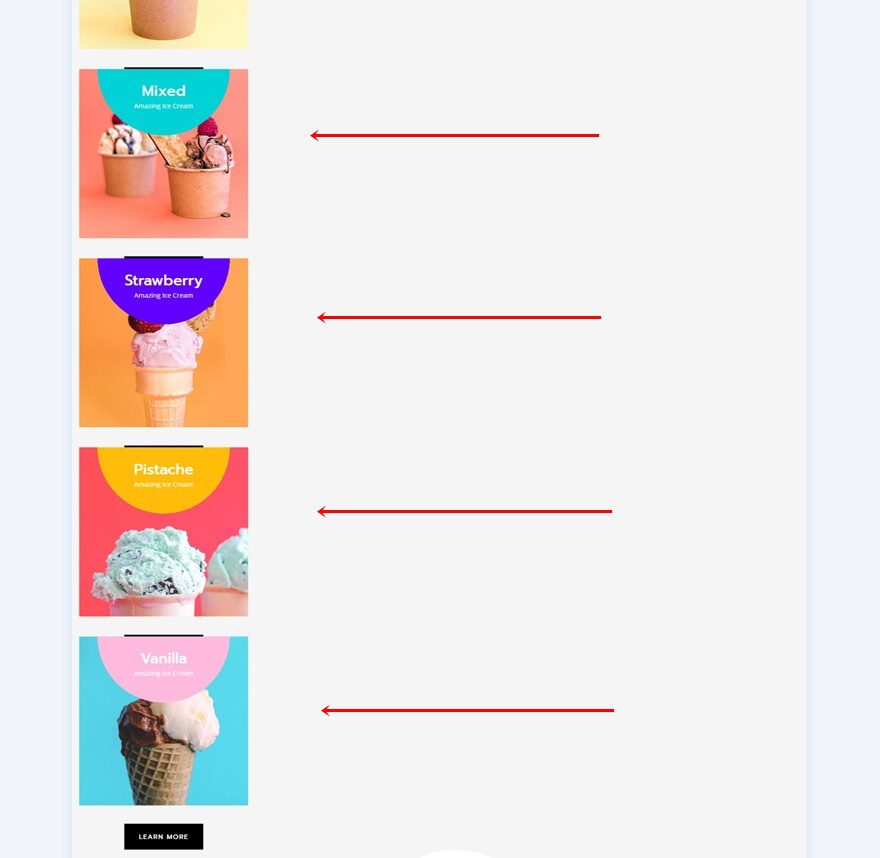Open the Mixed ice cream card
The height and width of the screenshot is (858, 880).
163,154
